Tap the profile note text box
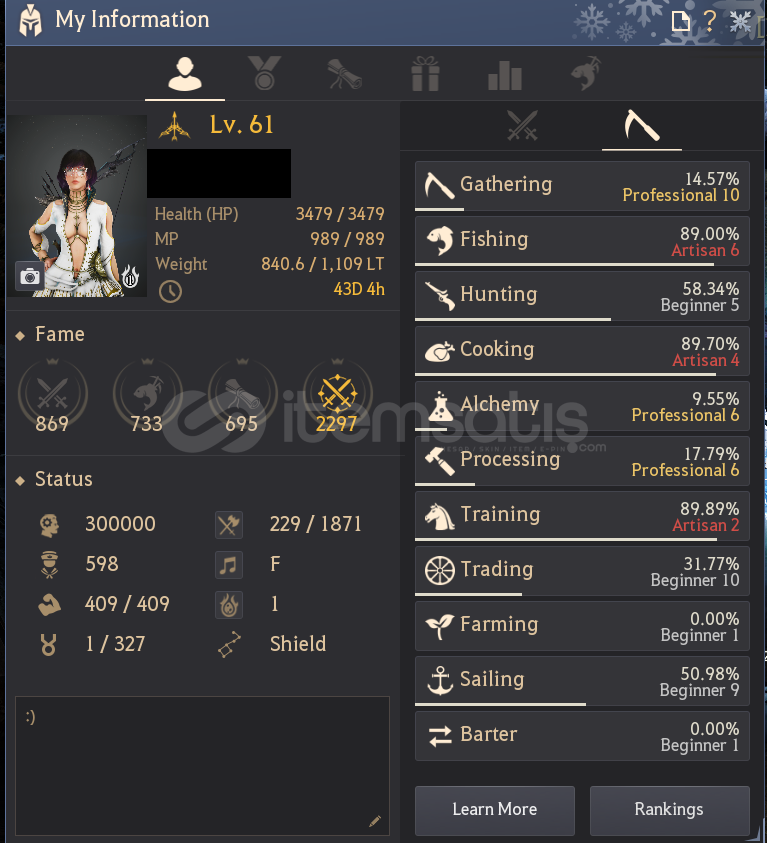The image size is (767, 843). [200, 760]
